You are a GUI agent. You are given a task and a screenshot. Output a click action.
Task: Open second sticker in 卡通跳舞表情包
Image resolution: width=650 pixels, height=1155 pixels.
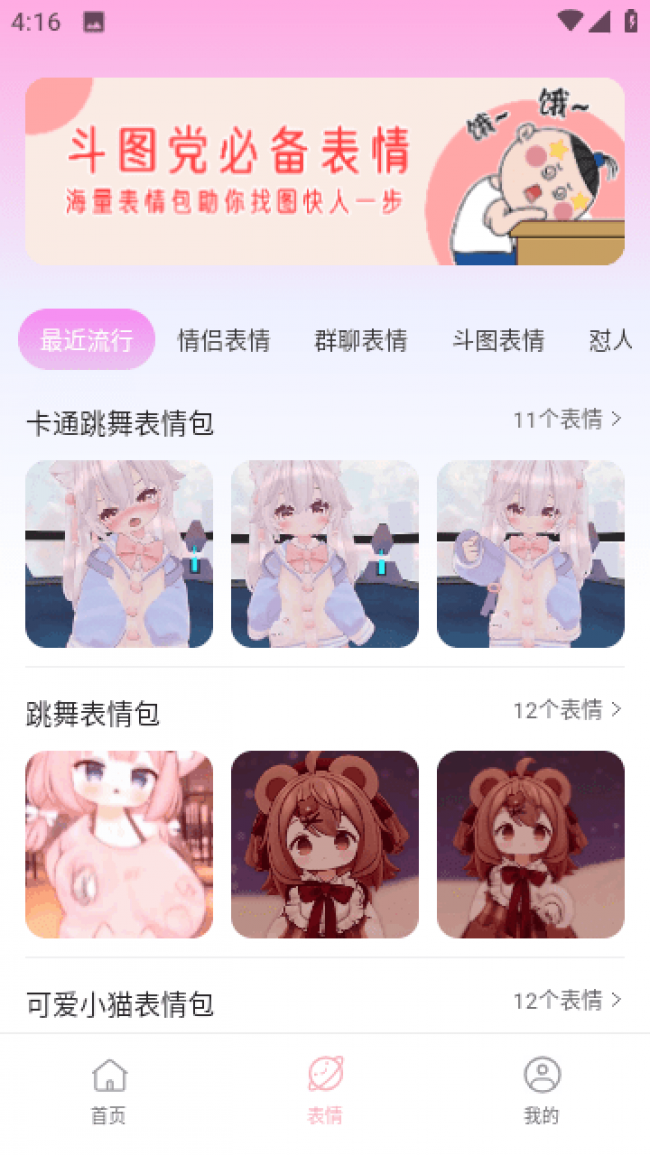point(325,554)
